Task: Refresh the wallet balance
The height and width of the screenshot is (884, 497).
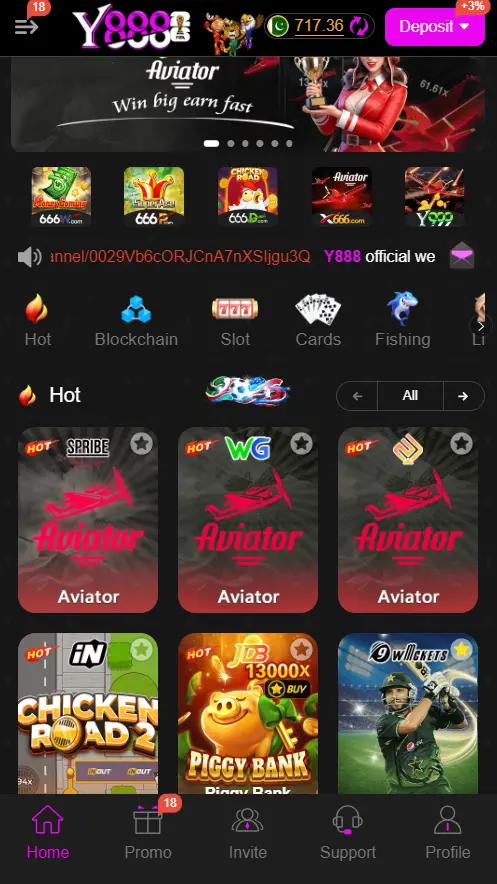Action: (358, 26)
